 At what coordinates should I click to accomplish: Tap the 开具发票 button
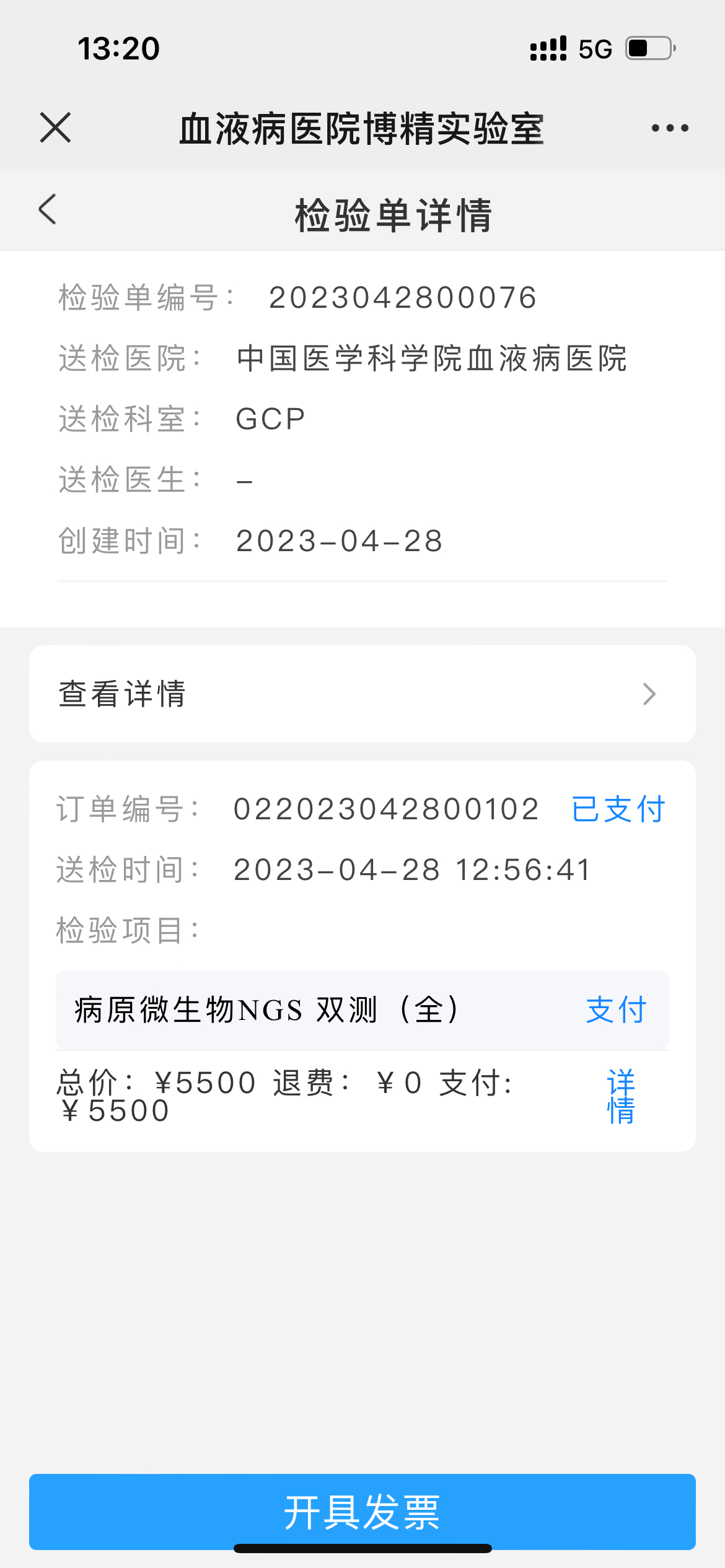[x=362, y=1512]
